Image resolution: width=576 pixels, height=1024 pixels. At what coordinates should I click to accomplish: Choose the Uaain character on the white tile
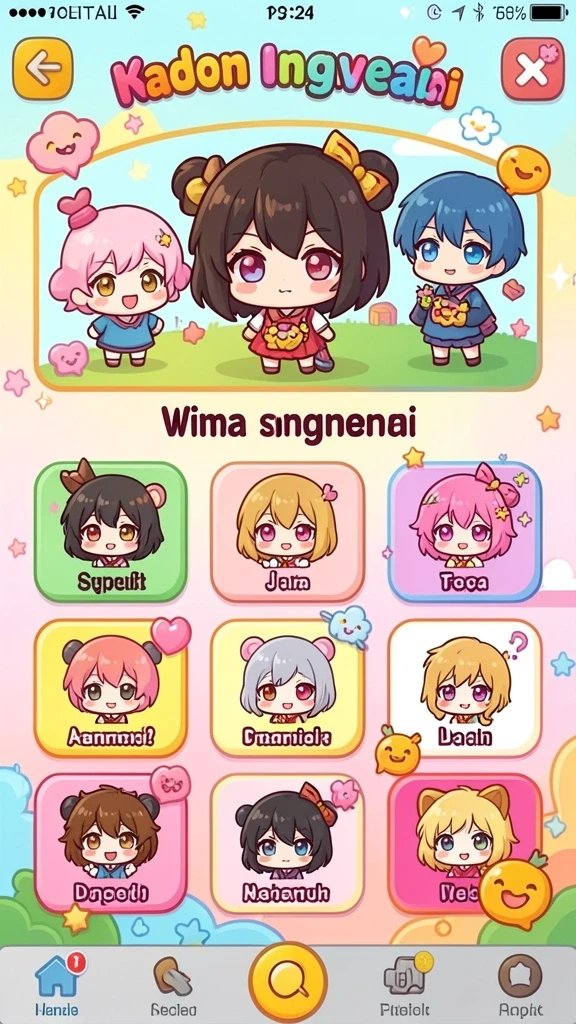pos(464,689)
